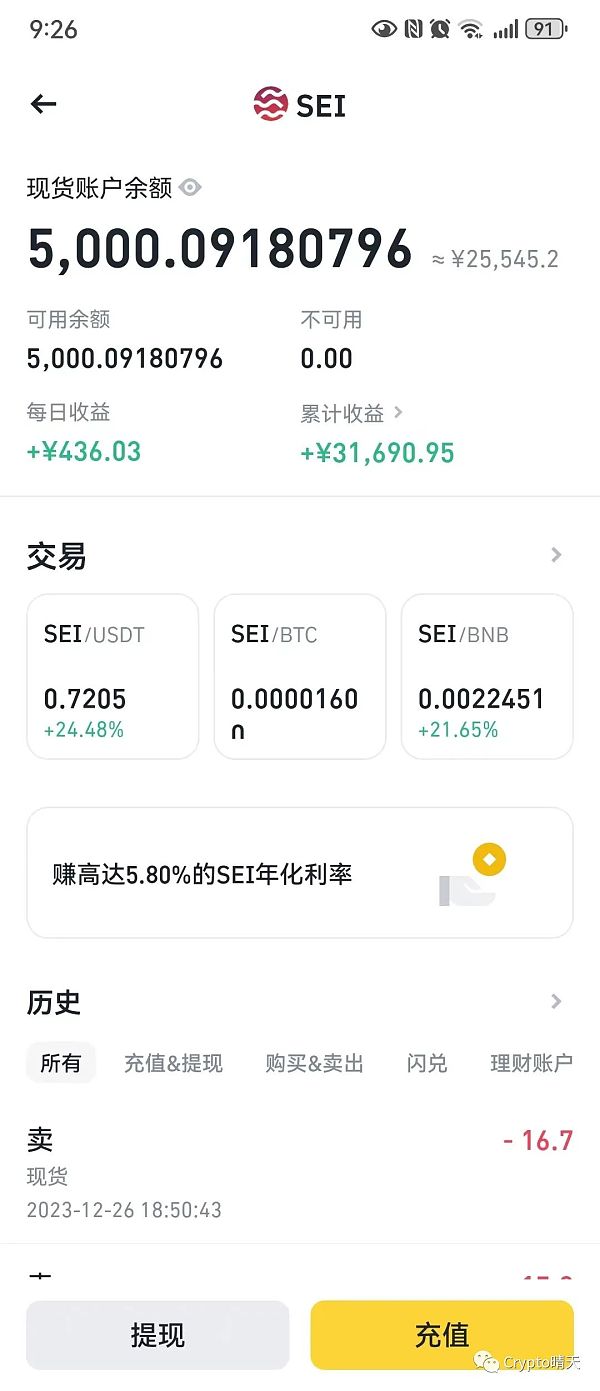600x1391 pixels.
Task: Hide the spot account balance
Action: [191, 187]
